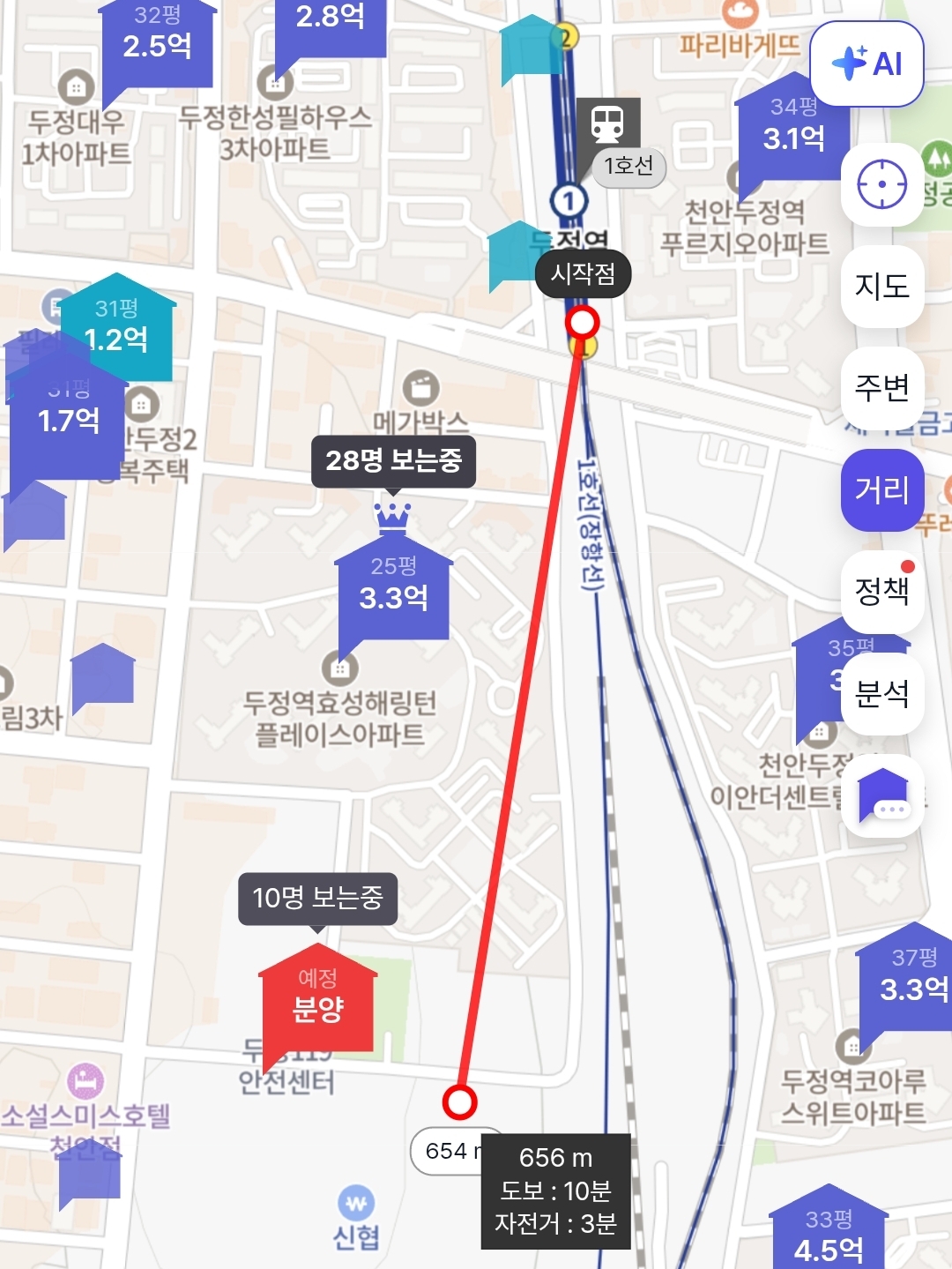Open the 정책 policy option
Screen dimensions: 952x1269
(881, 591)
